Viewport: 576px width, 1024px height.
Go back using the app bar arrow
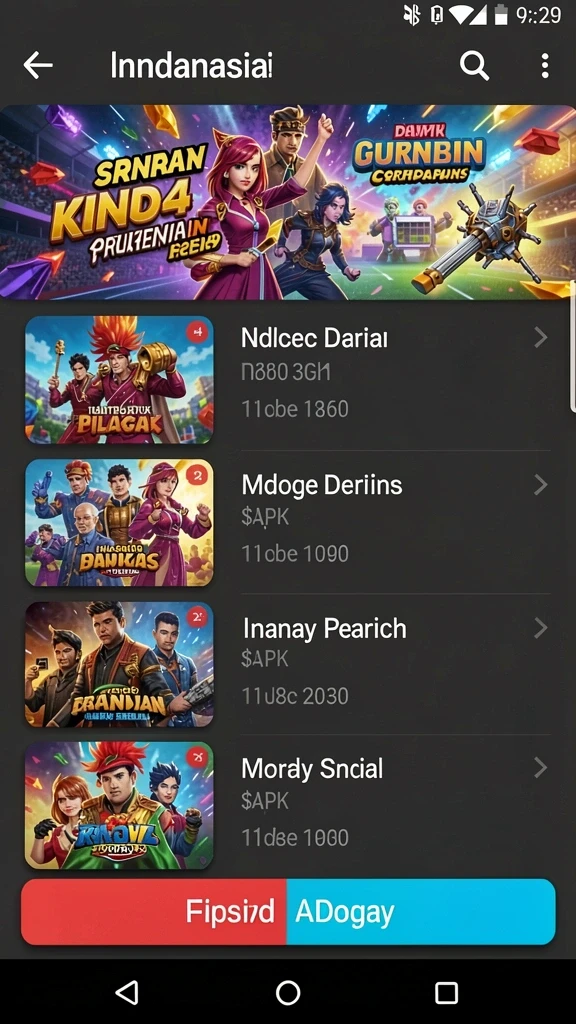pos(37,66)
